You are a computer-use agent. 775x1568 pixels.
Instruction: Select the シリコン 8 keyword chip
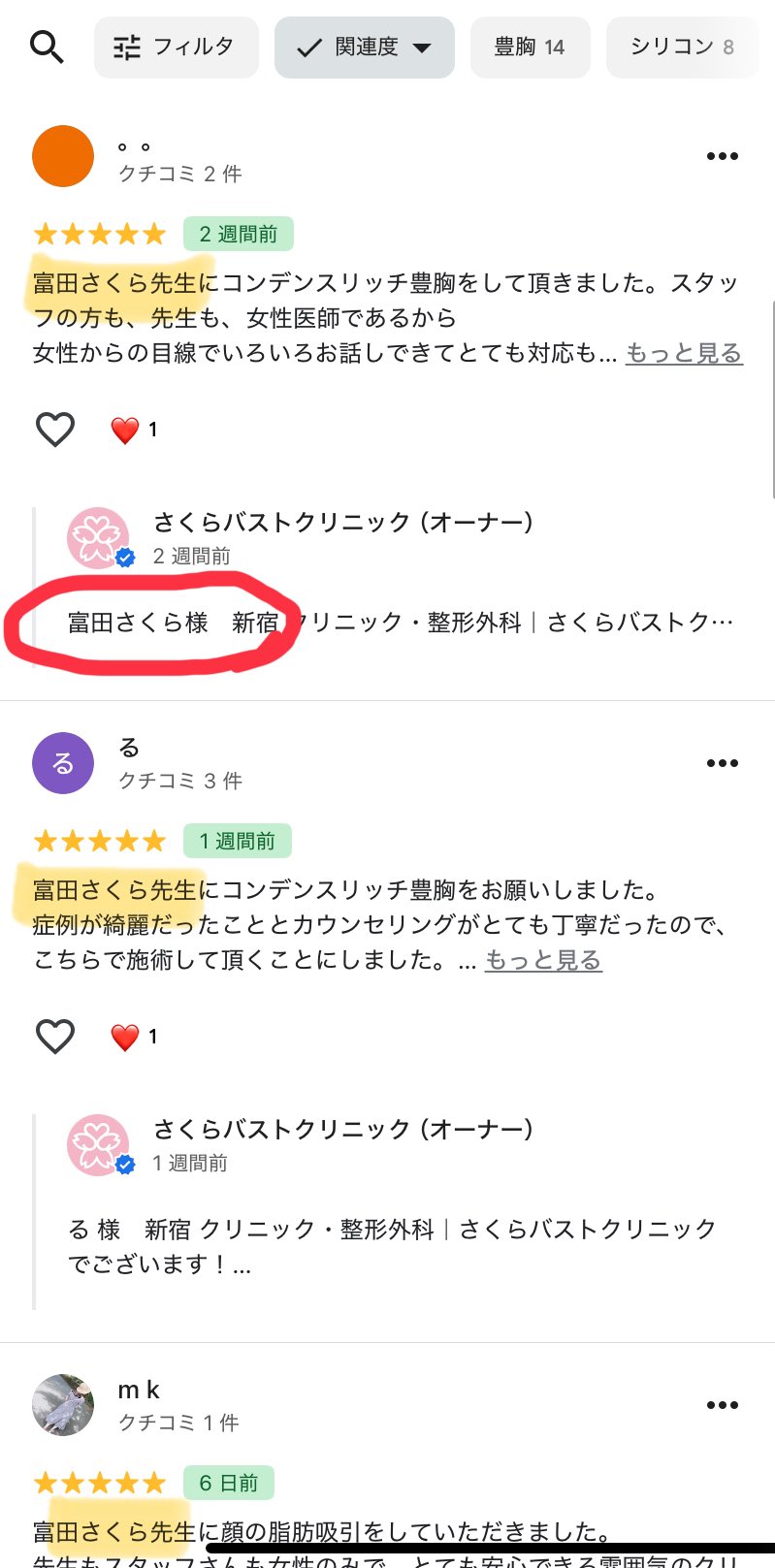682,47
